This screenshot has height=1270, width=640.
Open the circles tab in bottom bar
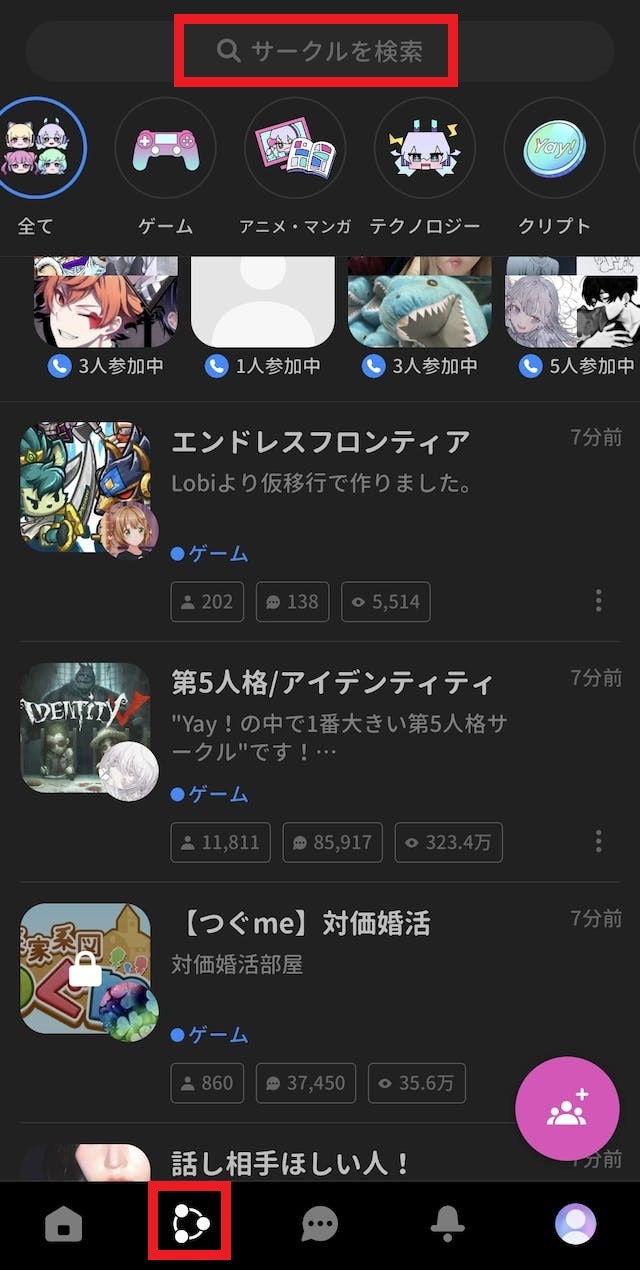[x=190, y=1223]
